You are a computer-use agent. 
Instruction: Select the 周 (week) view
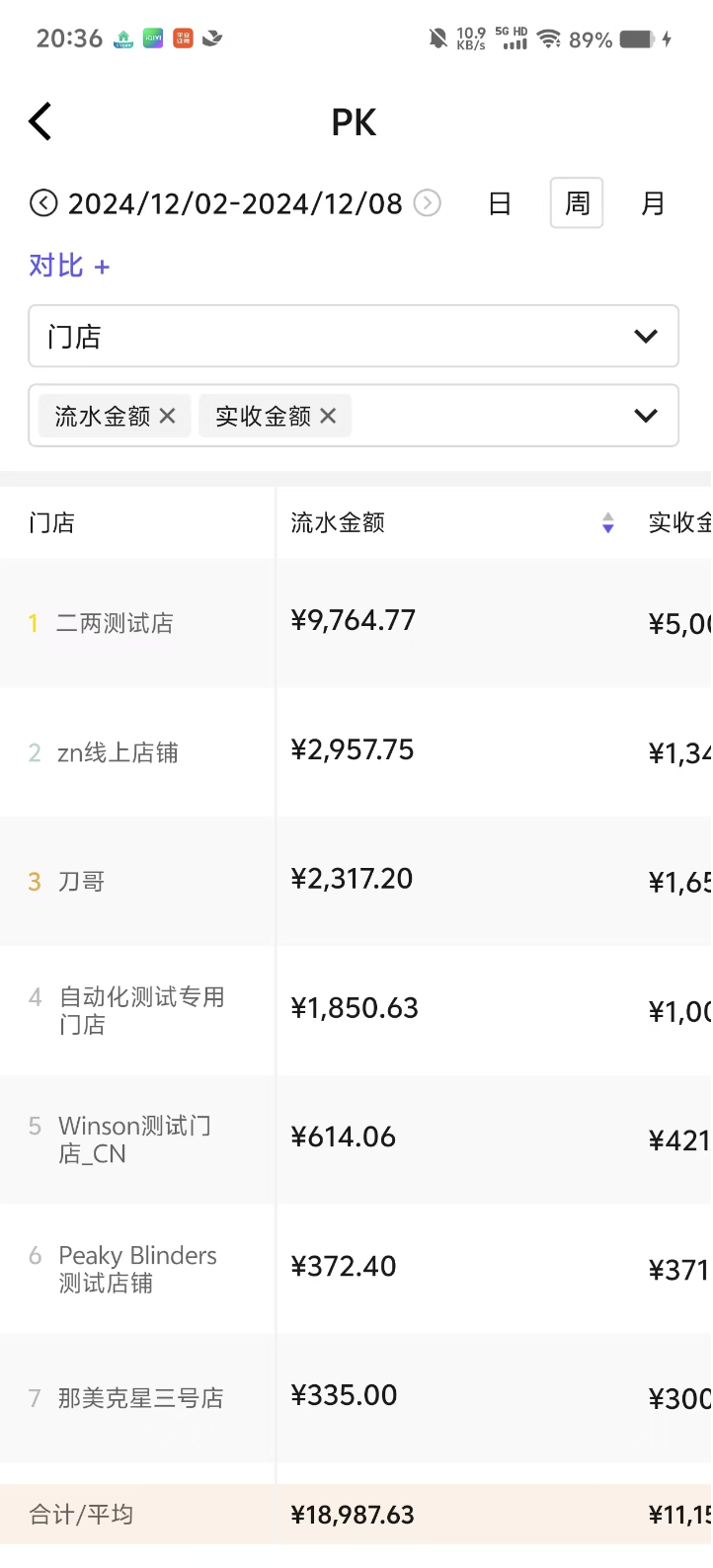[577, 203]
